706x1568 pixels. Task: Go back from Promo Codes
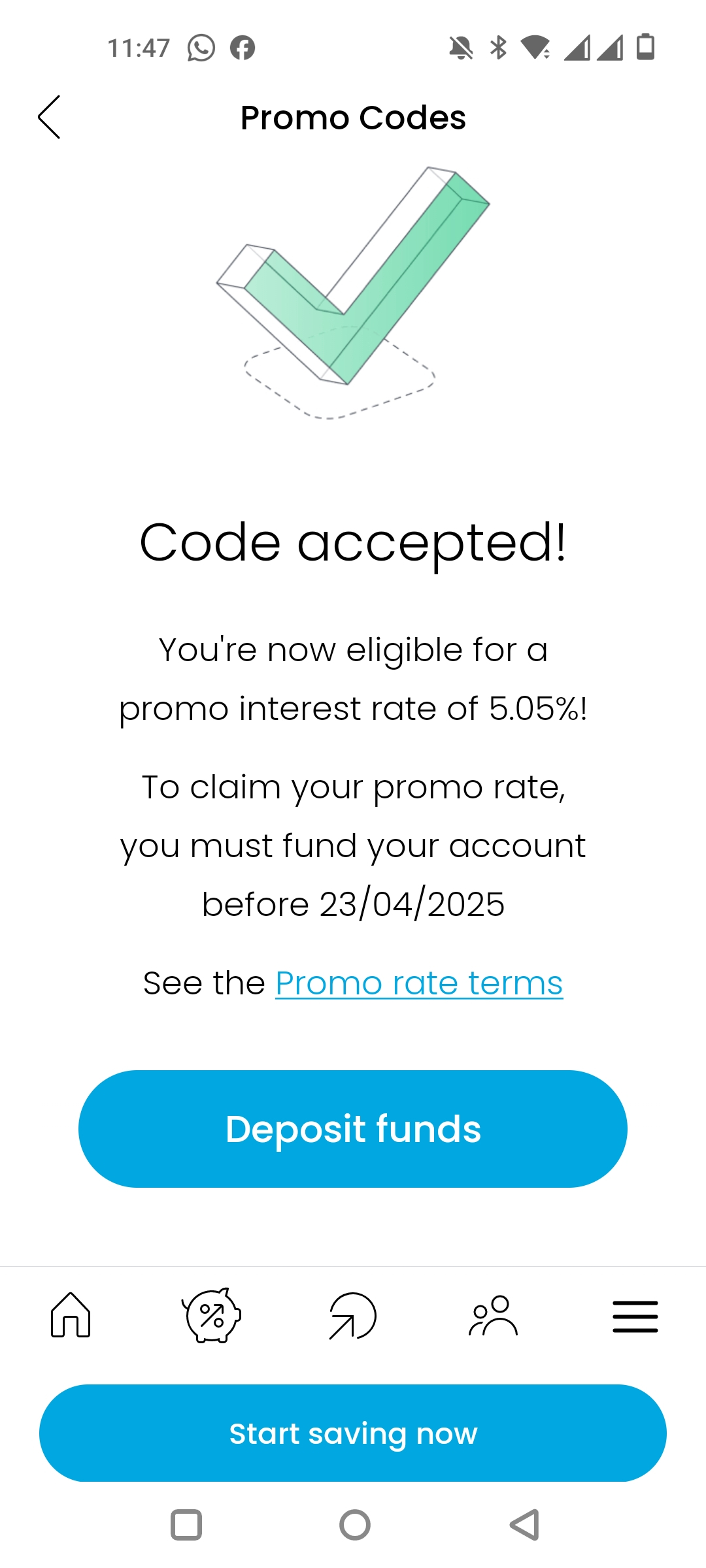tap(49, 118)
